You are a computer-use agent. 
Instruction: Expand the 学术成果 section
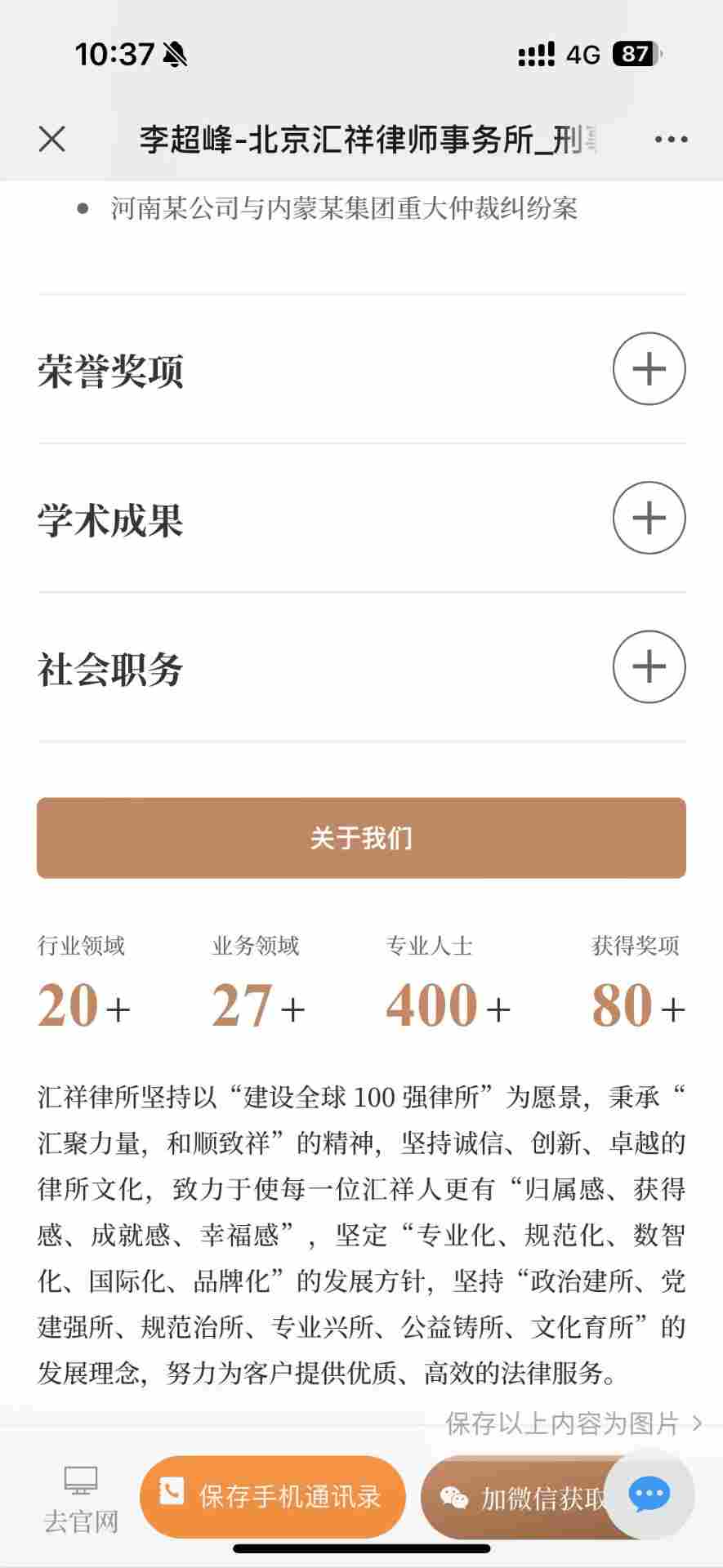point(648,518)
